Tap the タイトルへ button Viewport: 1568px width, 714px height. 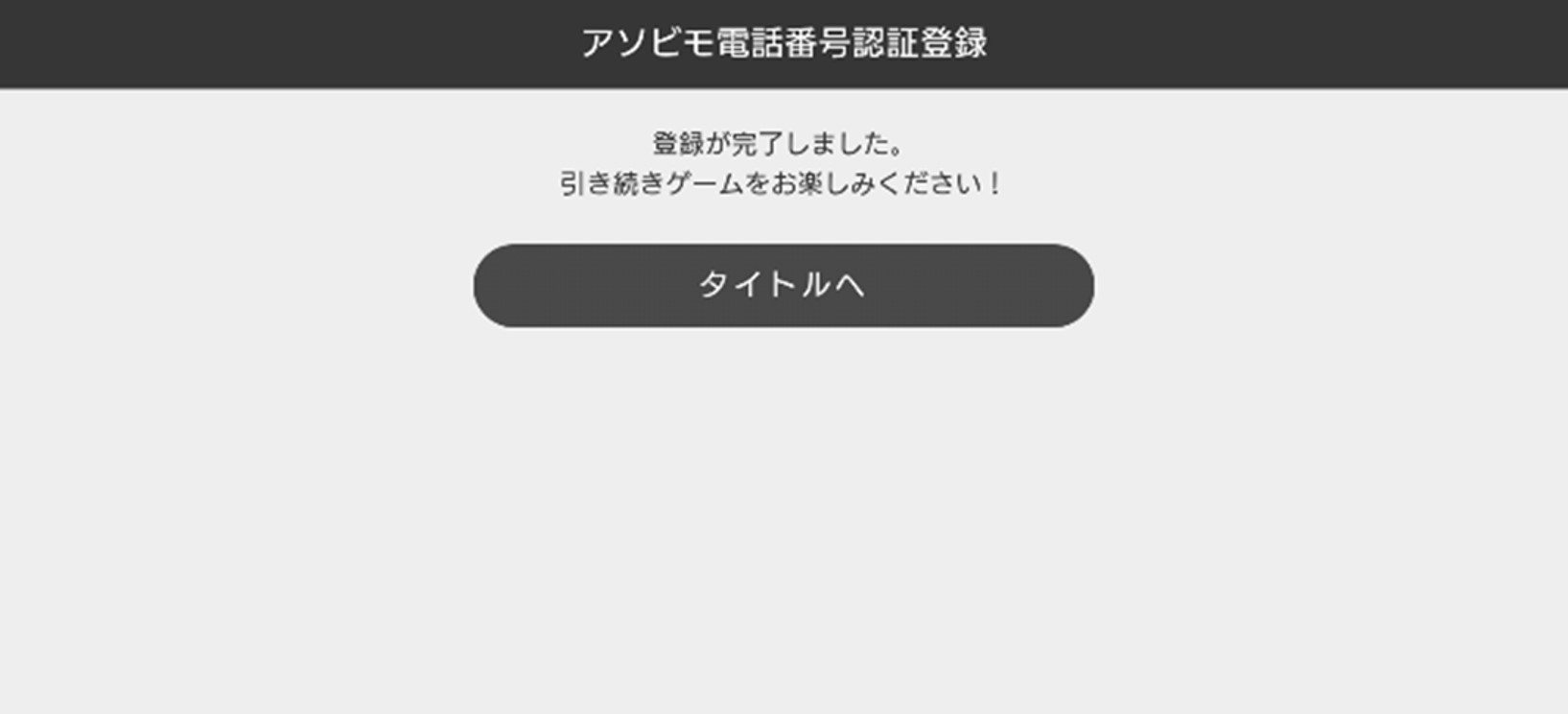(783, 285)
